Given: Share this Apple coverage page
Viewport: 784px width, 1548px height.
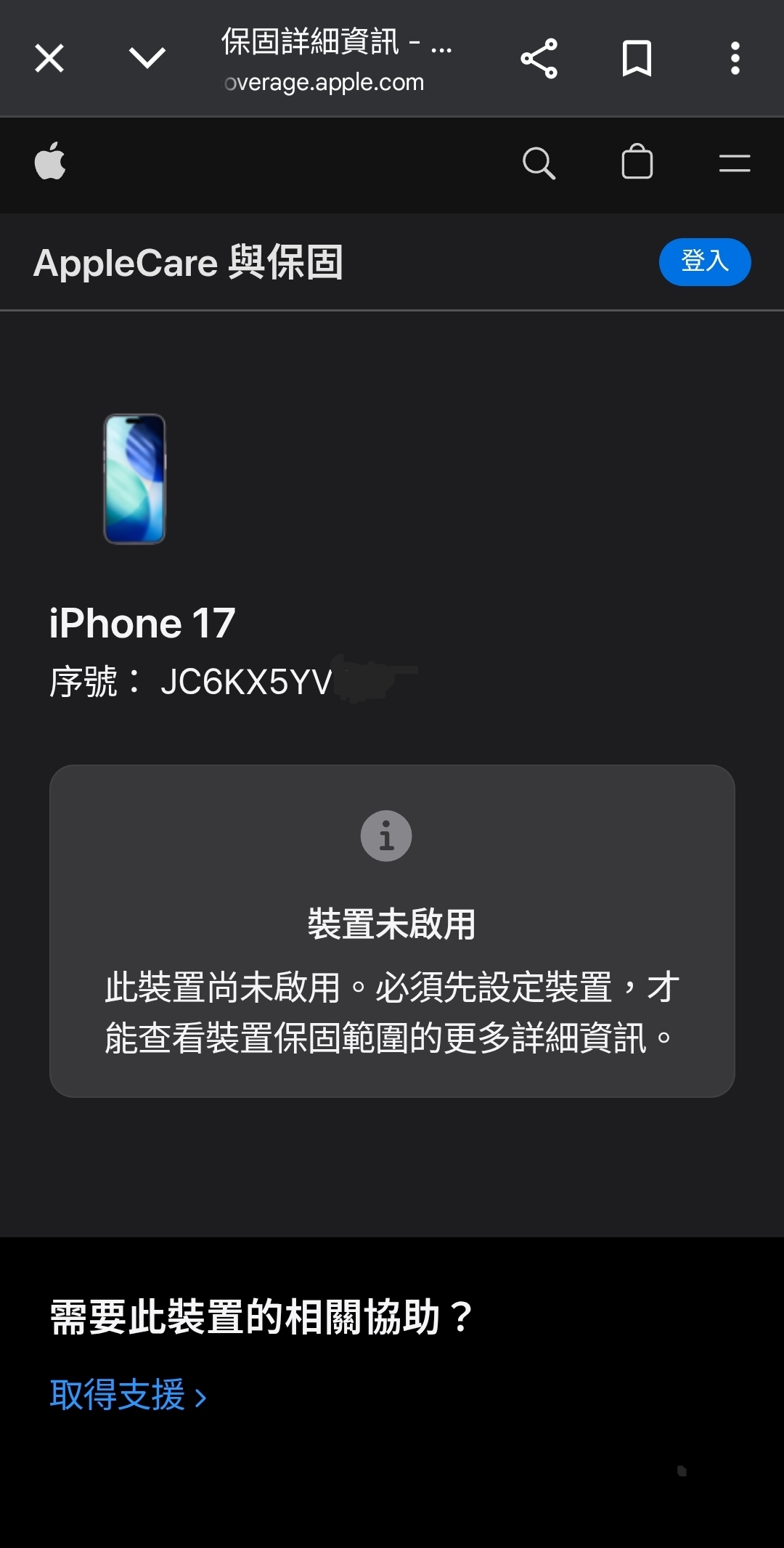Looking at the screenshot, I should (539, 58).
